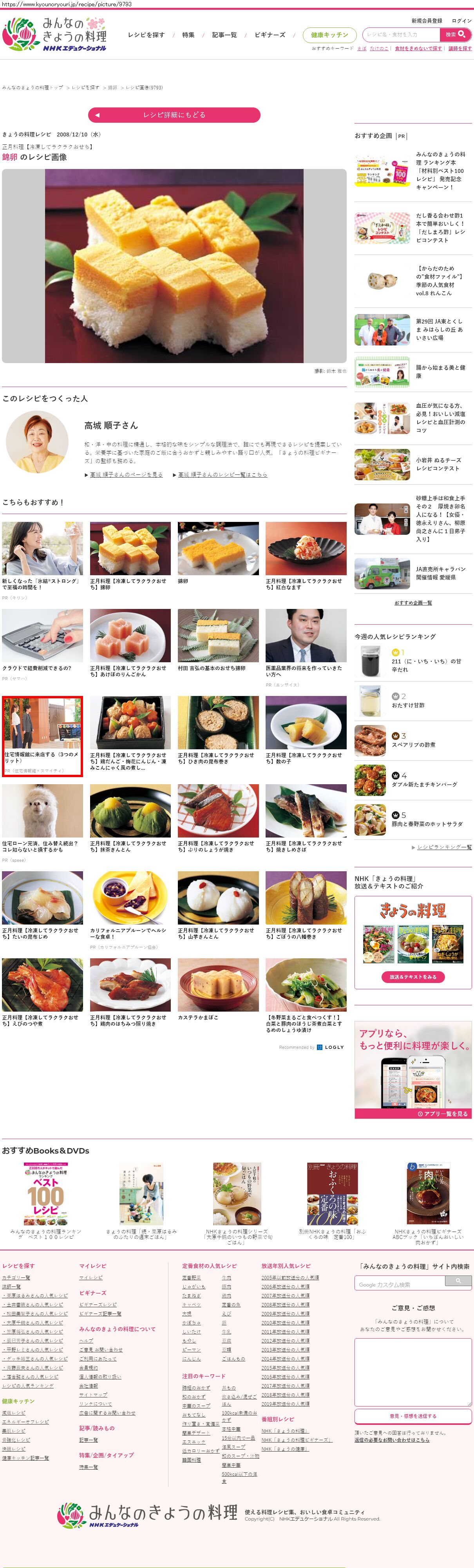
Task: Open 高城 順子さんのレシピ一覧はこちら link
Action: (222, 474)
